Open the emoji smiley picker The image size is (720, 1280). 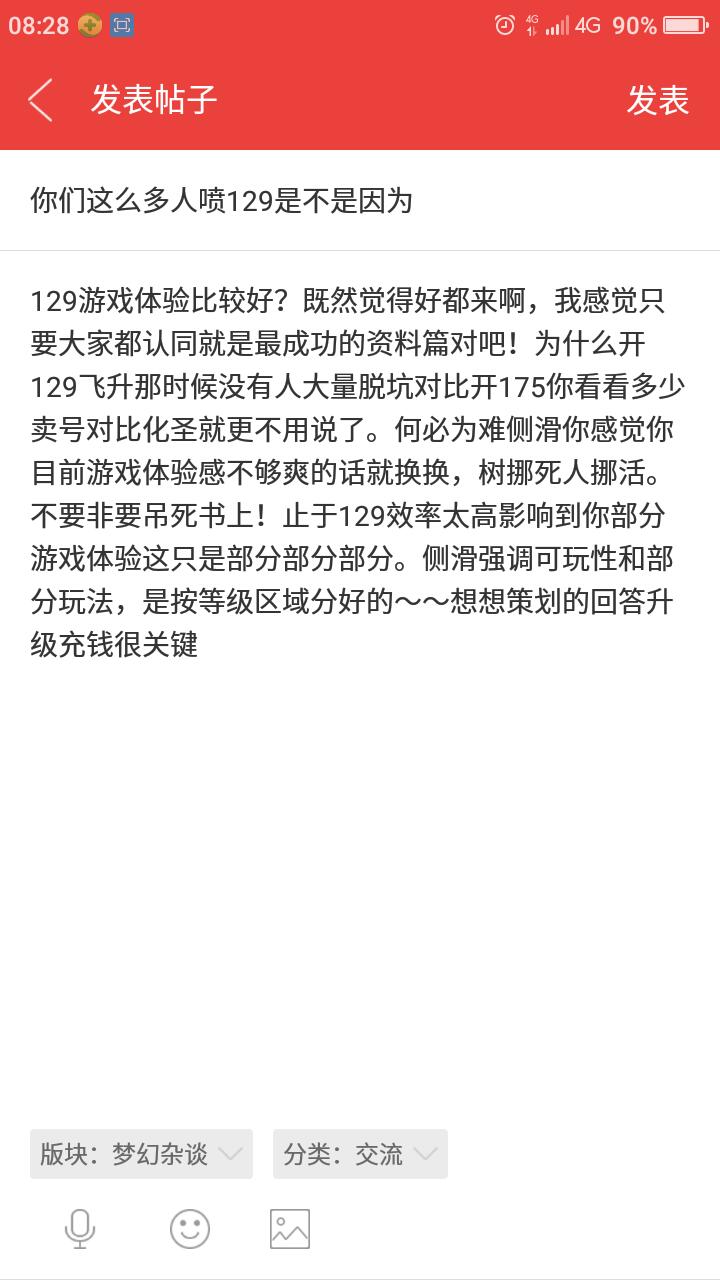point(190,1228)
